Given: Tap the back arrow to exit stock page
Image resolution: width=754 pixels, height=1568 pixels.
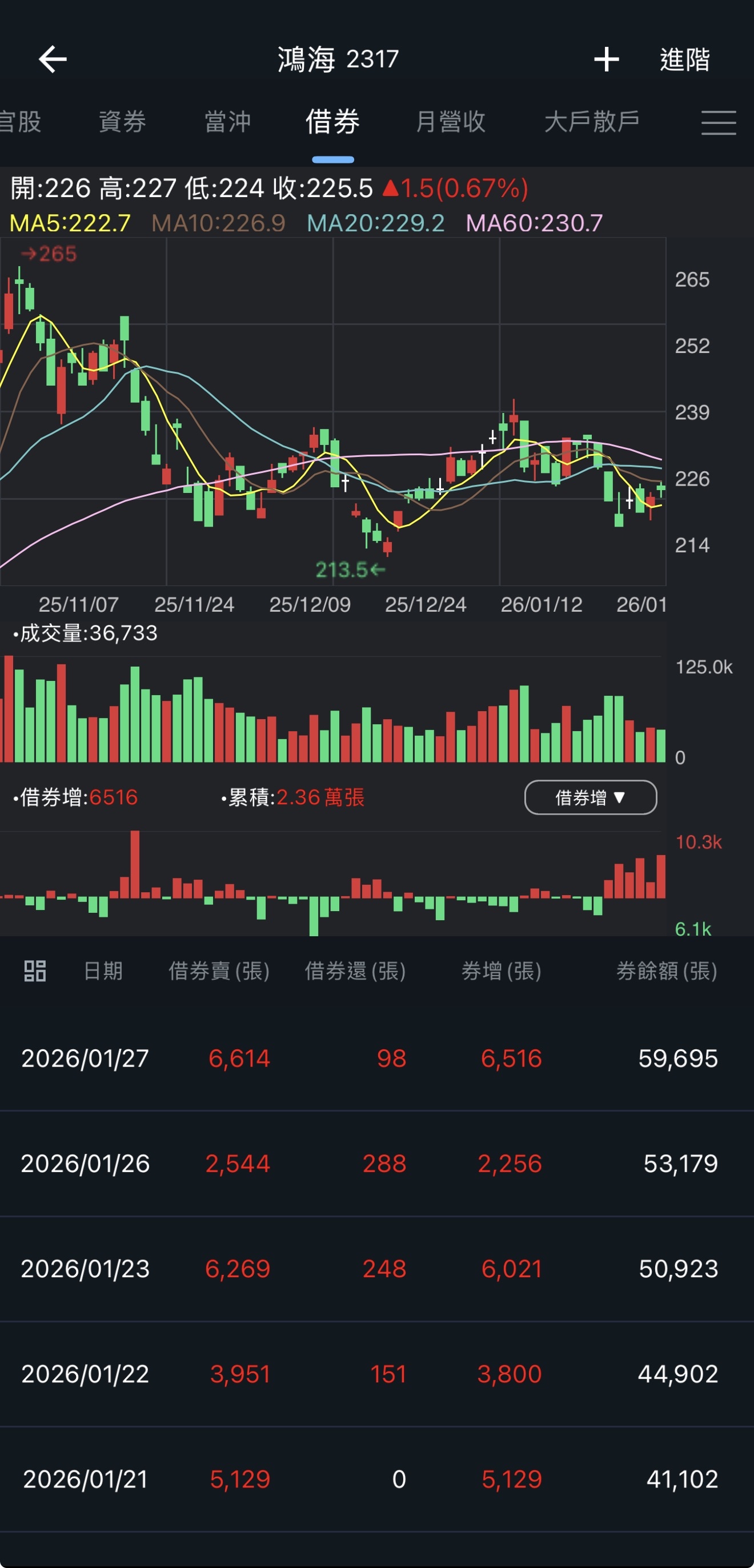Looking at the screenshot, I should click(x=52, y=59).
